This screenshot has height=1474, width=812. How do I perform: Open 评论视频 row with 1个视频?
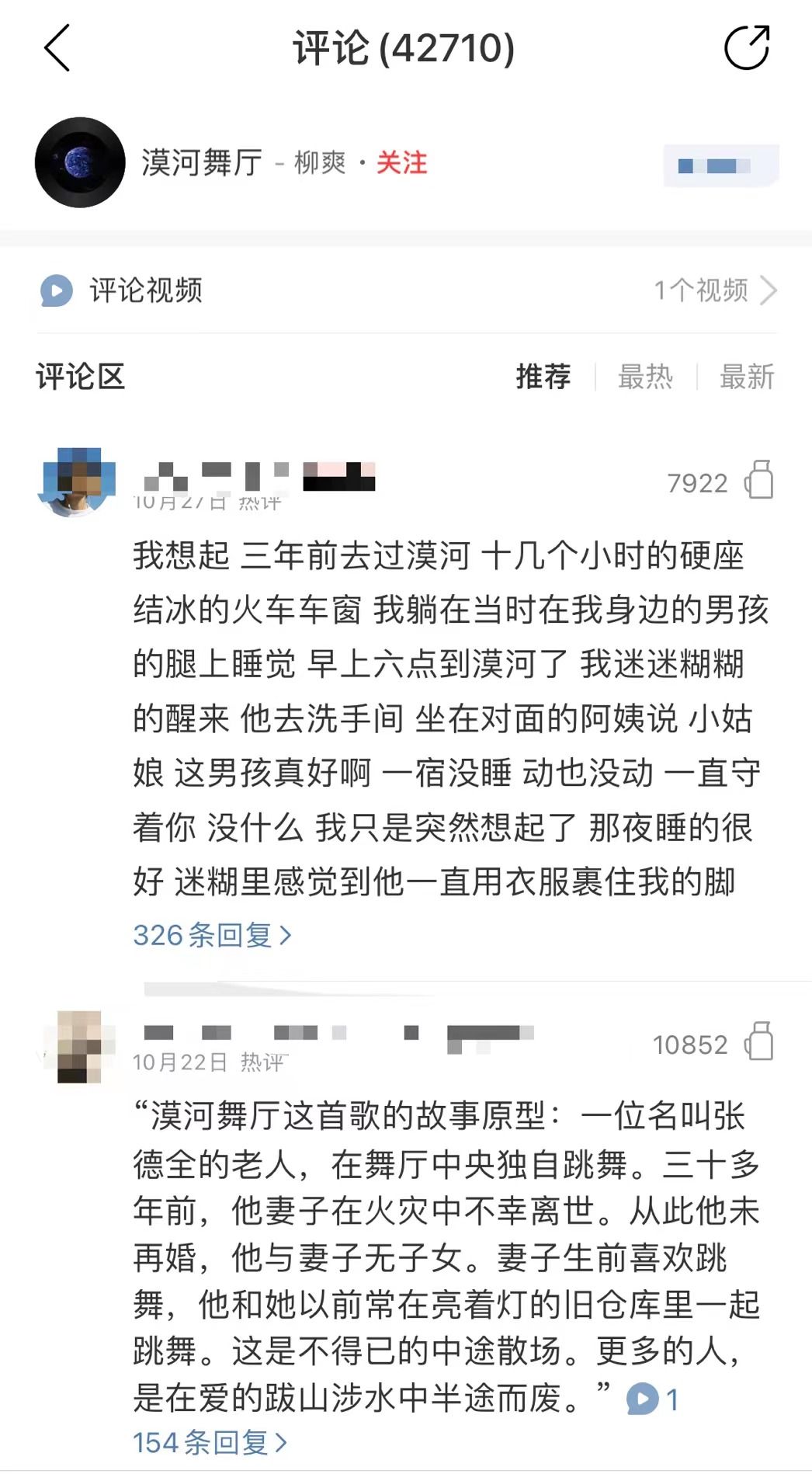(406, 290)
